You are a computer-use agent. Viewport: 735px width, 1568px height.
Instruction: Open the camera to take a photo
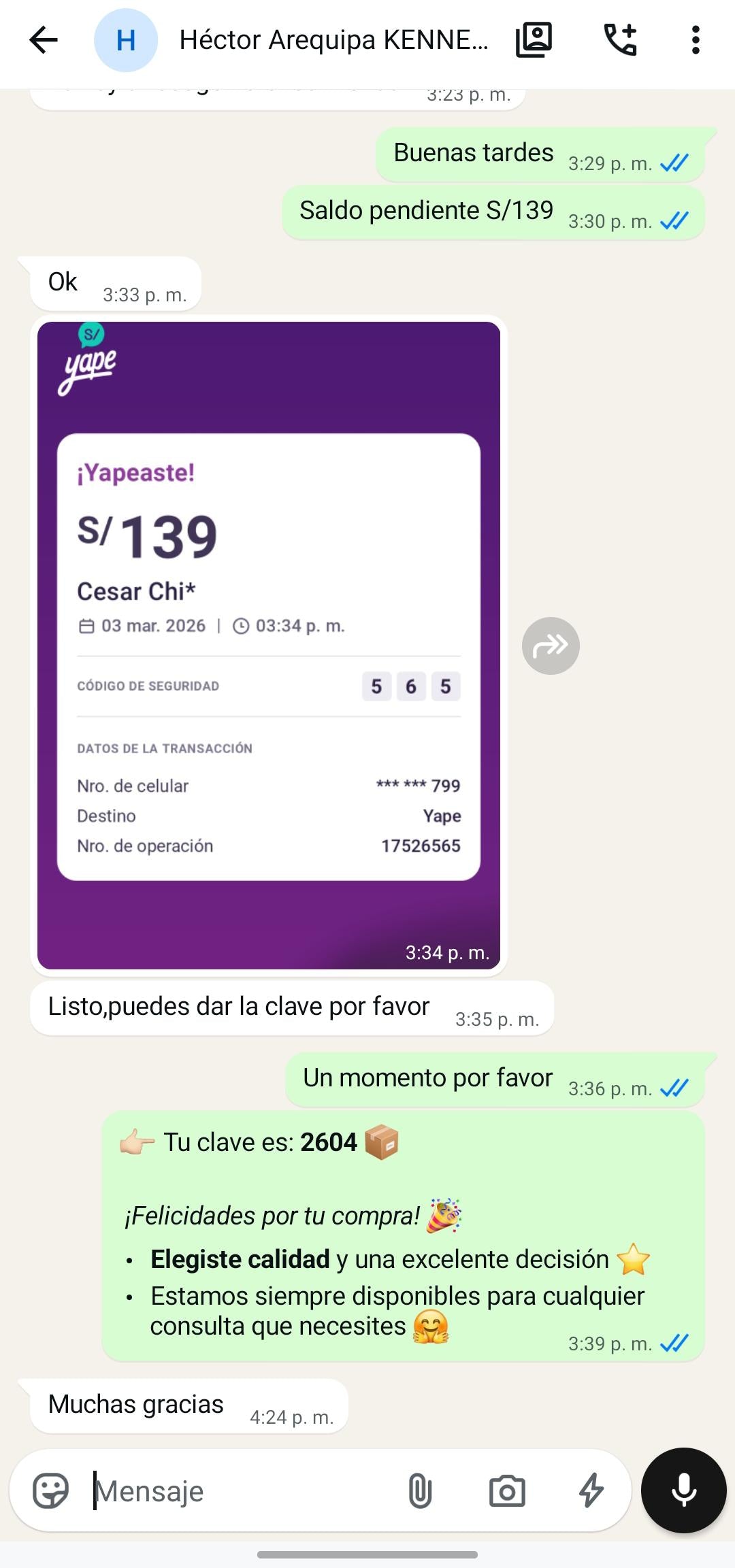pyautogui.click(x=507, y=1490)
